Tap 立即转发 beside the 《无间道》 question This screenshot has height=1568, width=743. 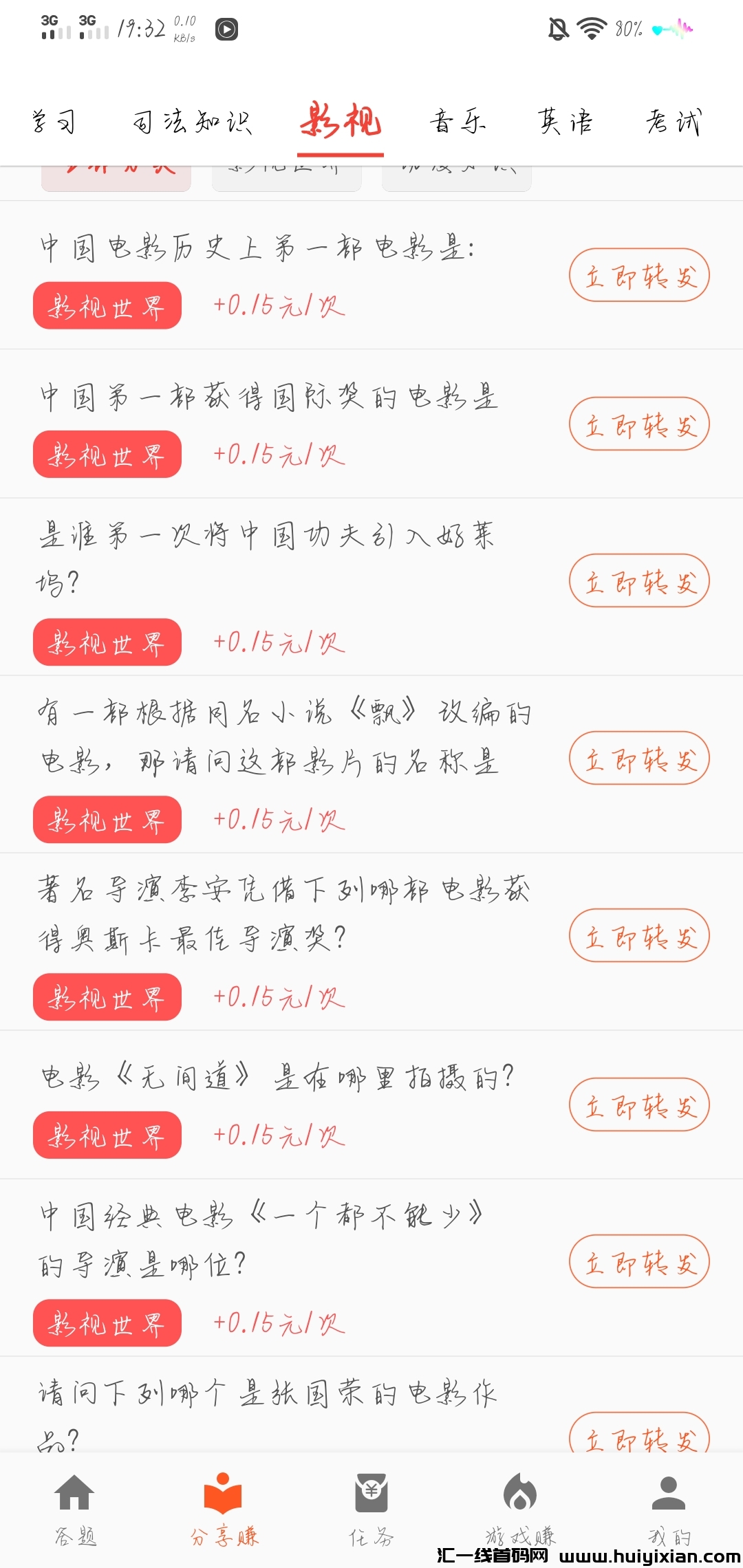639,1105
